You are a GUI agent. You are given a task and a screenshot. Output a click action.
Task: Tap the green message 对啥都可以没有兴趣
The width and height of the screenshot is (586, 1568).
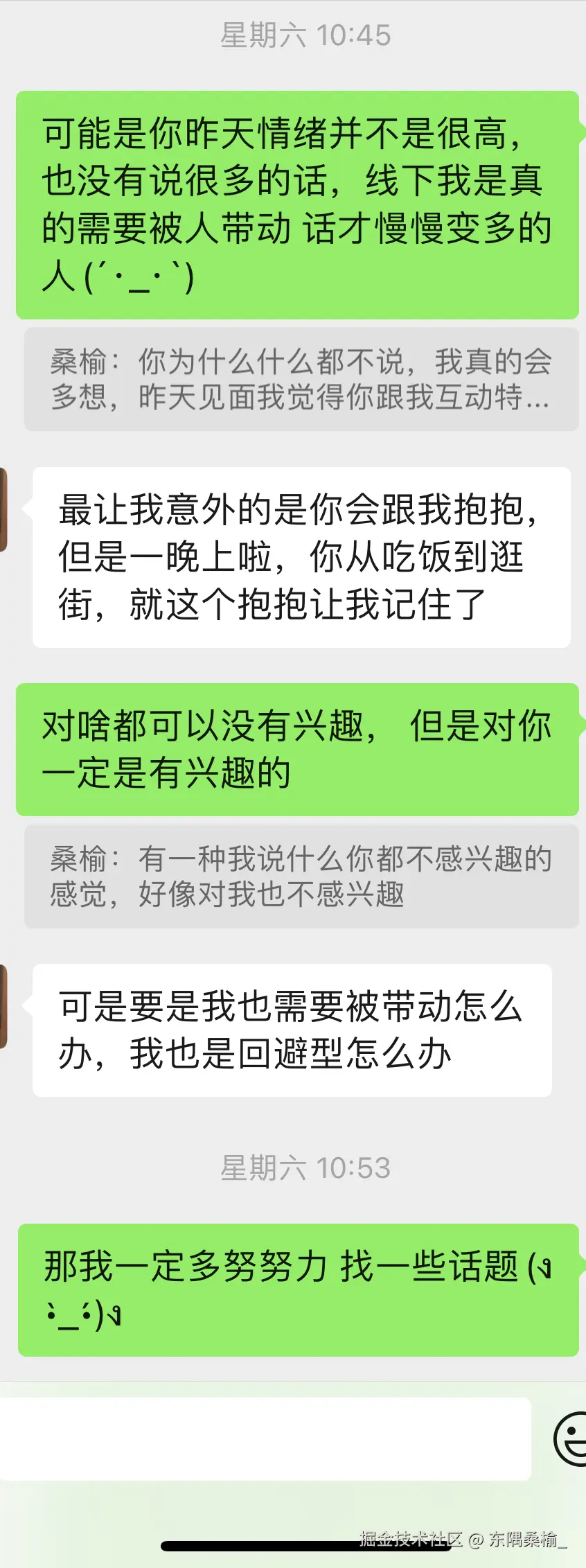296,748
